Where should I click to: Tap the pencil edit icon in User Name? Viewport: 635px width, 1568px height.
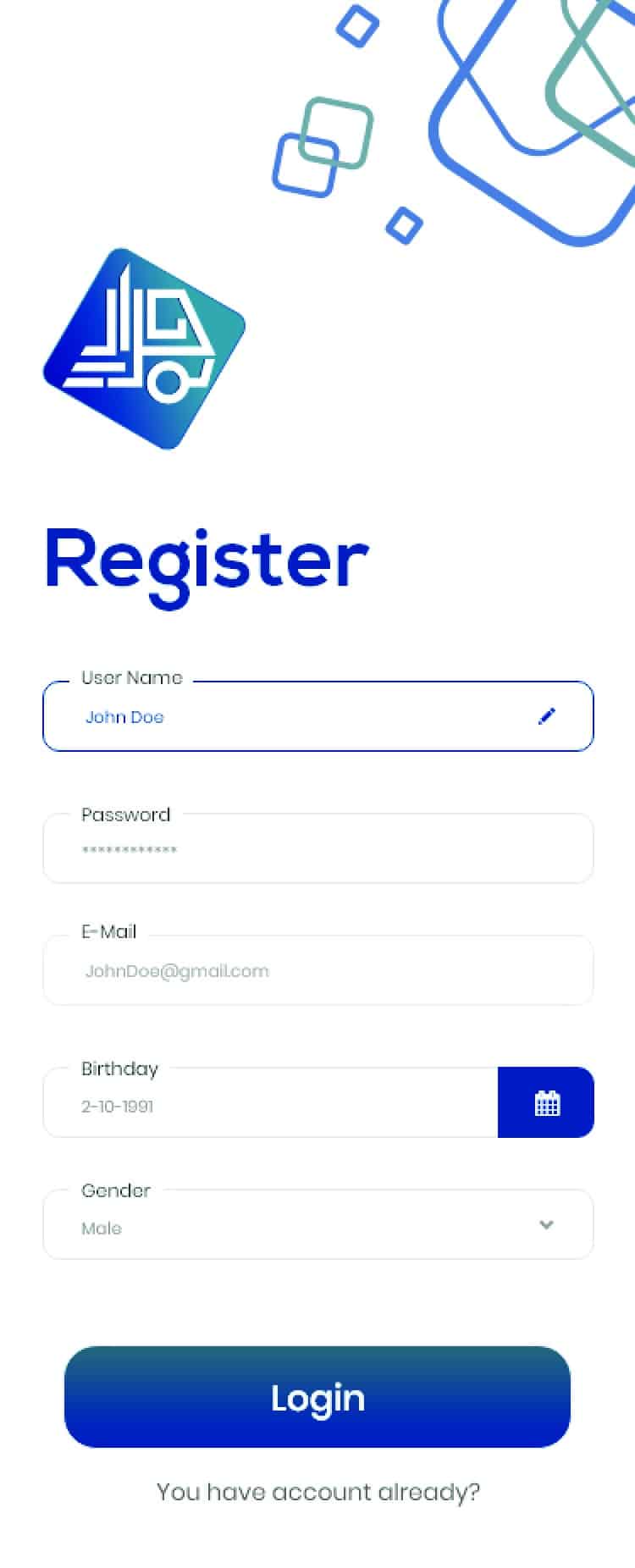click(547, 716)
